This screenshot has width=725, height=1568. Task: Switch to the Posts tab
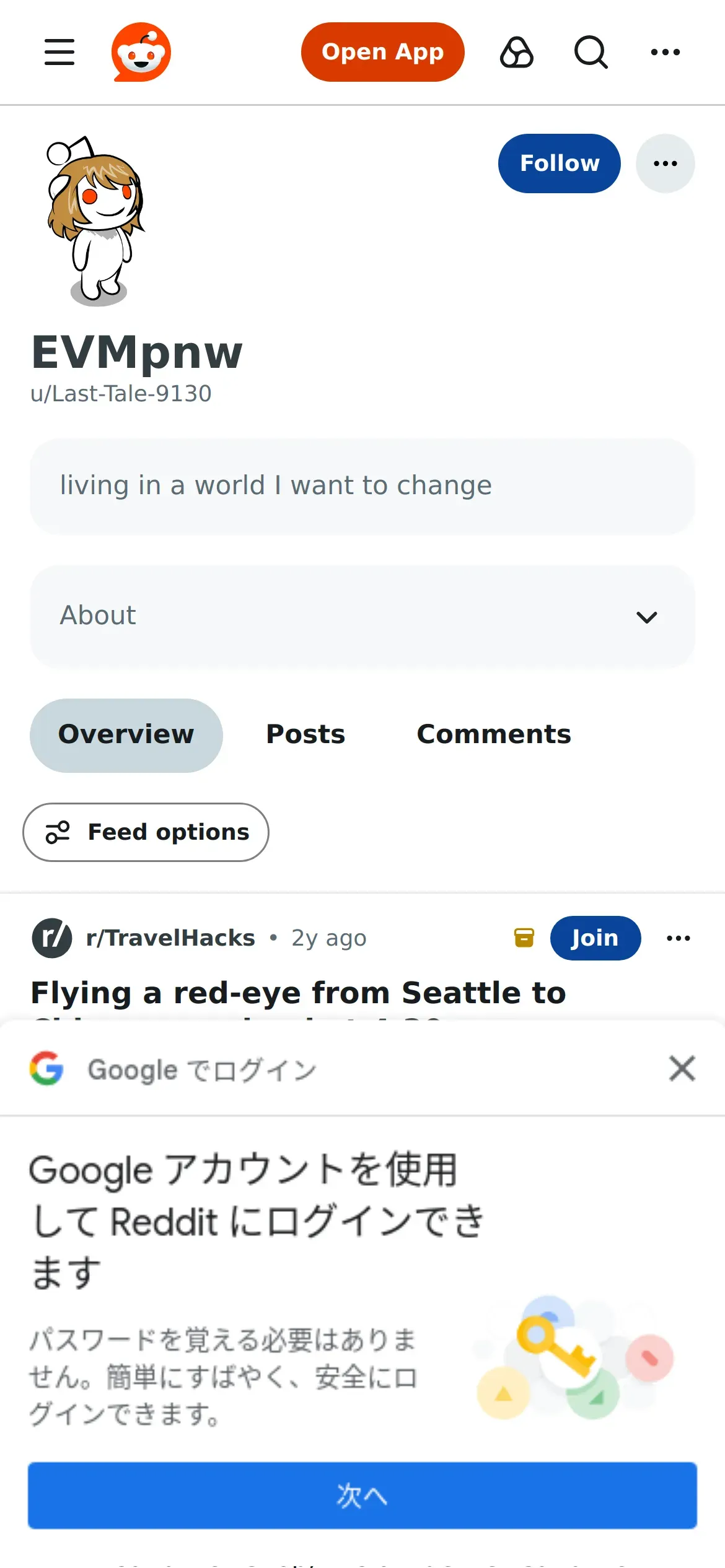pos(305,735)
